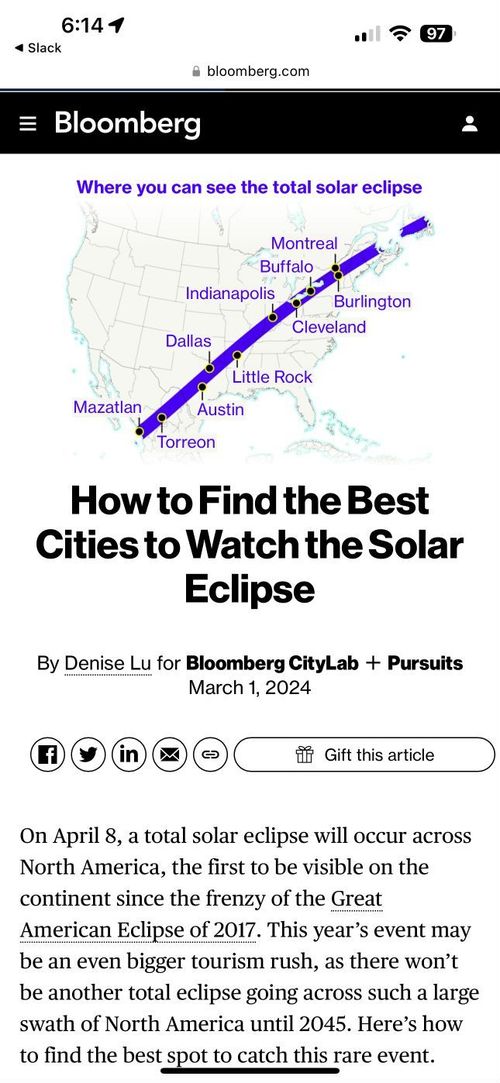Copy the article link
Viewport: 500px width, 1083px height.
click(209, 755)
